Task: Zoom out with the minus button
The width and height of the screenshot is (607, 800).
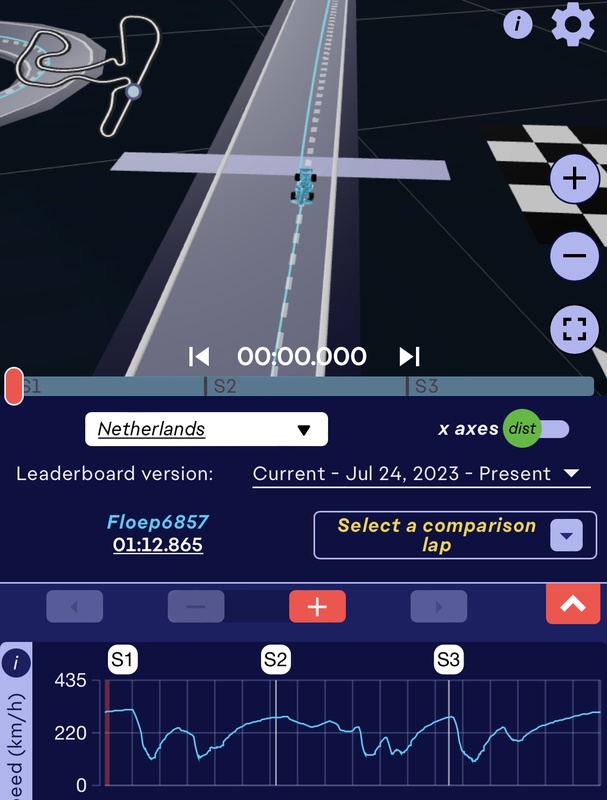Action: (x=574, y=256)
